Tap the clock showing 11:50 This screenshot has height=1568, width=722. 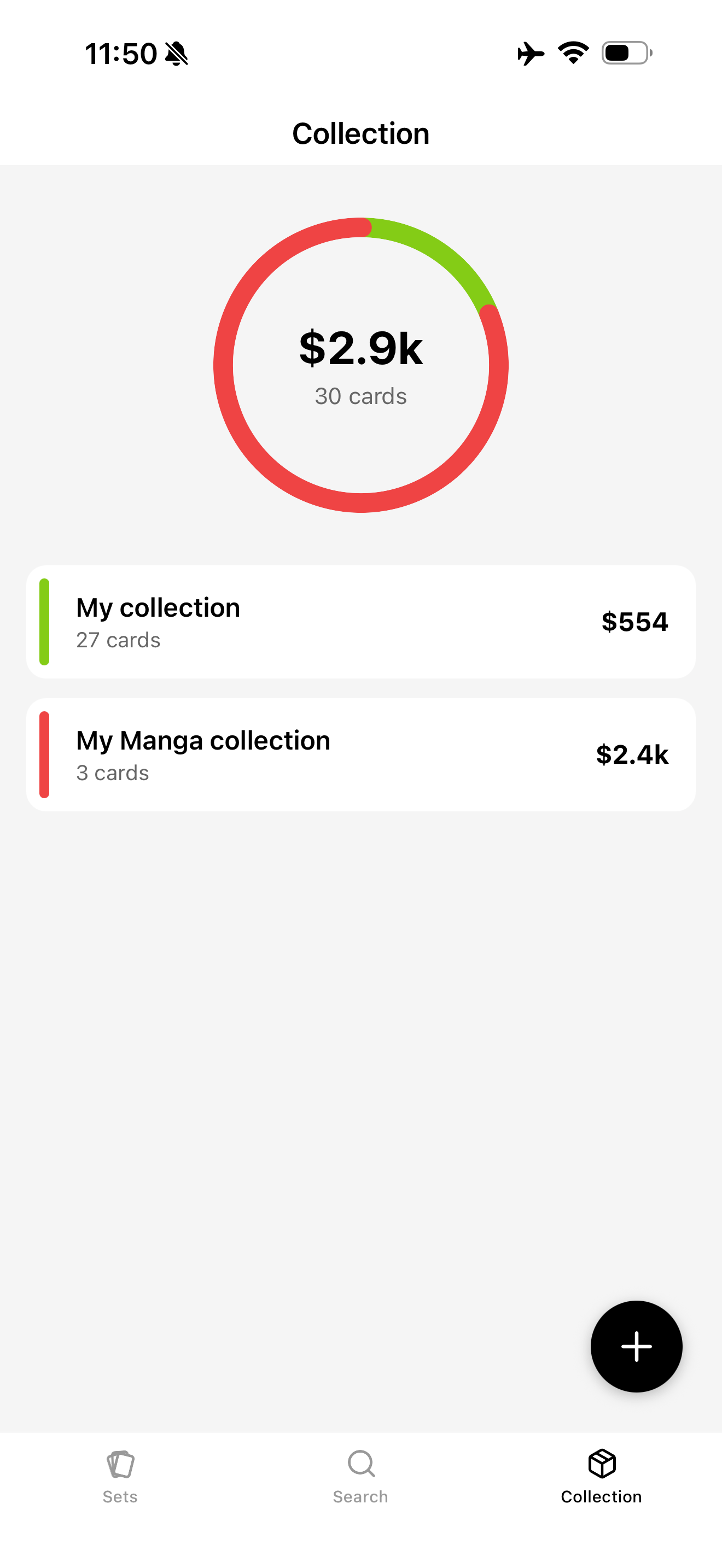(x=121, y=54)
